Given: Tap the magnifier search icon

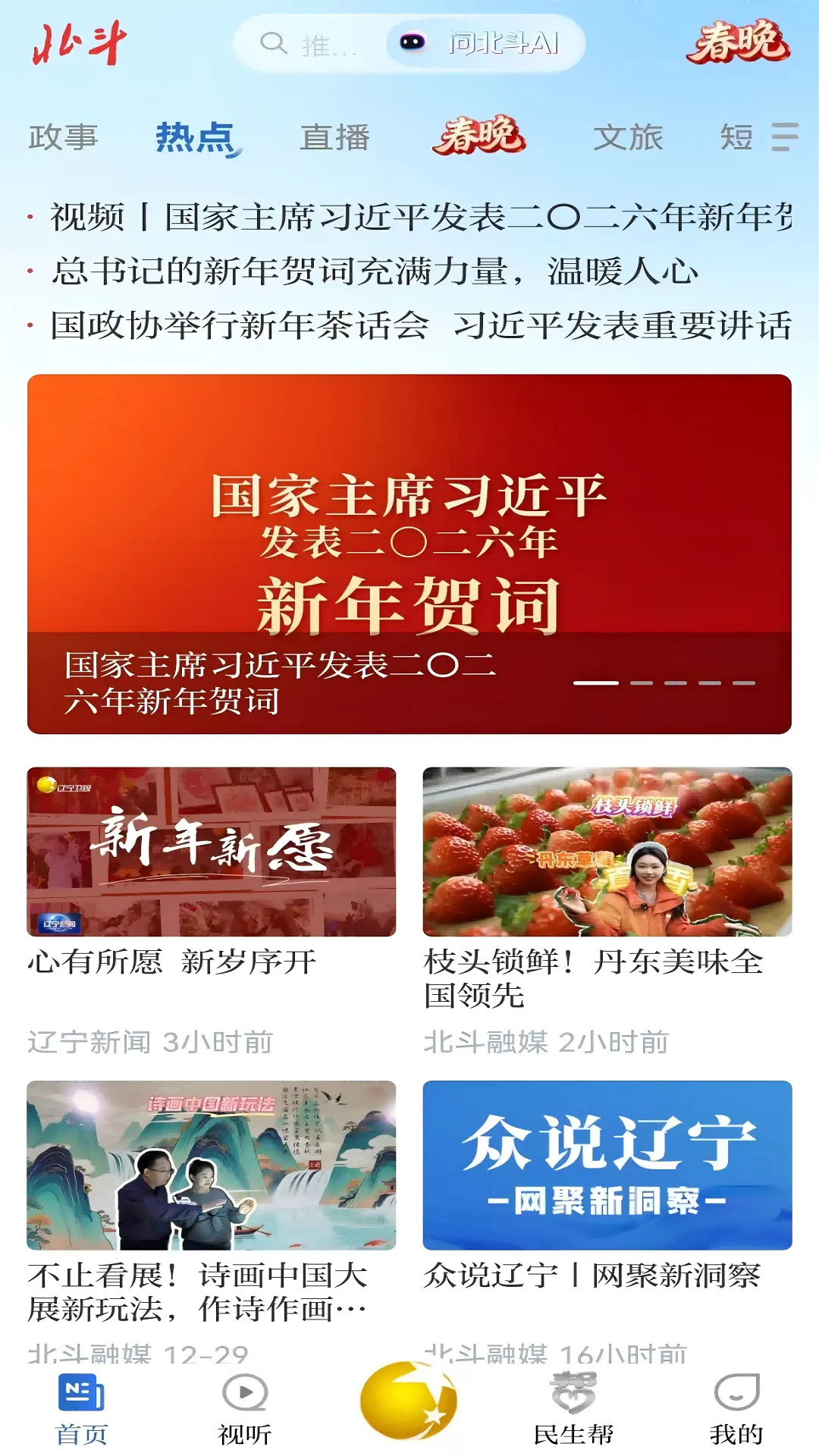Looking at the screenshot, I should tap(273, 43).
